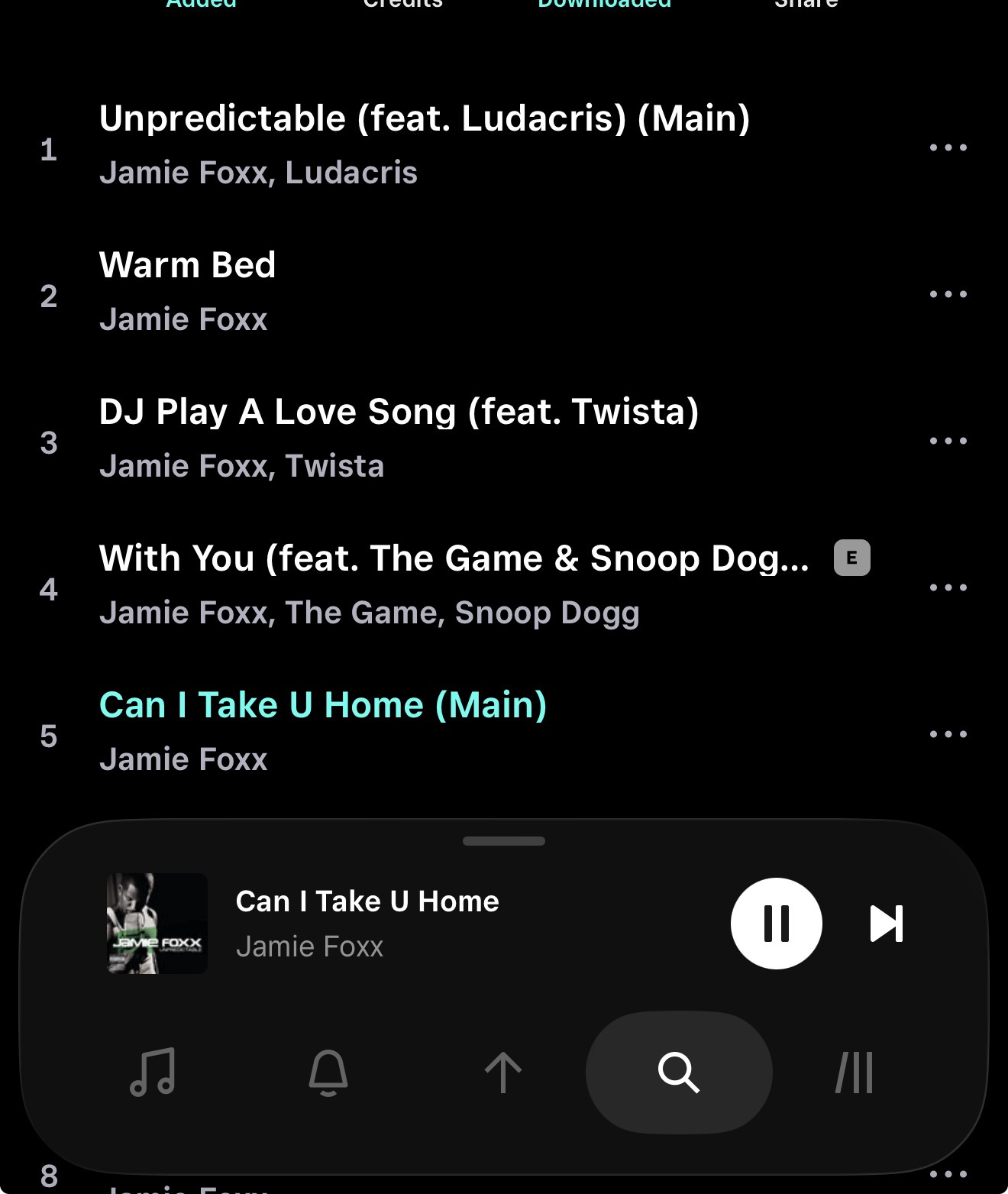
Task: Open options for Unpredictable track
Action: pyautogui.click(x=948, y=147)
